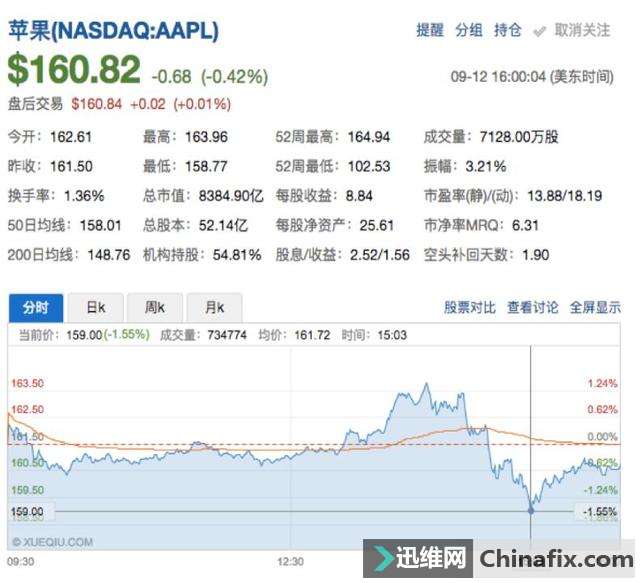Open 查看讨论 to view discussions
The width and height of the screenshot is (640, 583).
[x=533, y=307]
